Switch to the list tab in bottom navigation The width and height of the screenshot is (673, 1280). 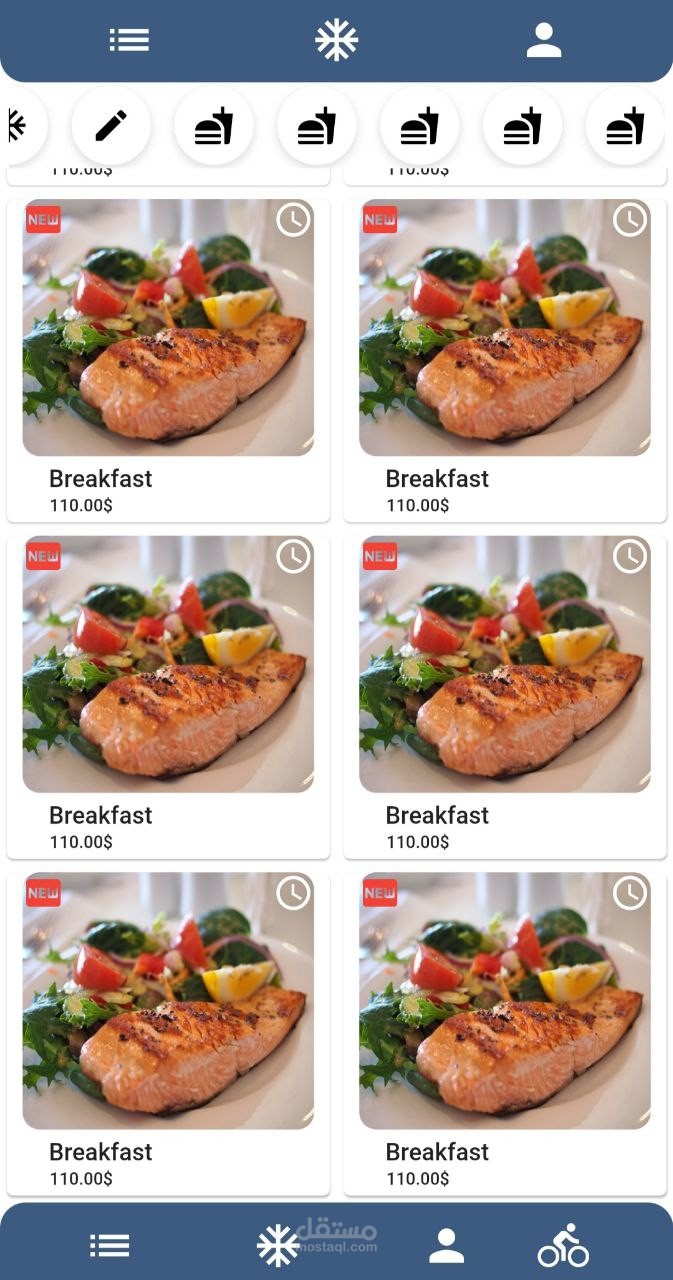pyautogui.click(x=110, y=1245)
